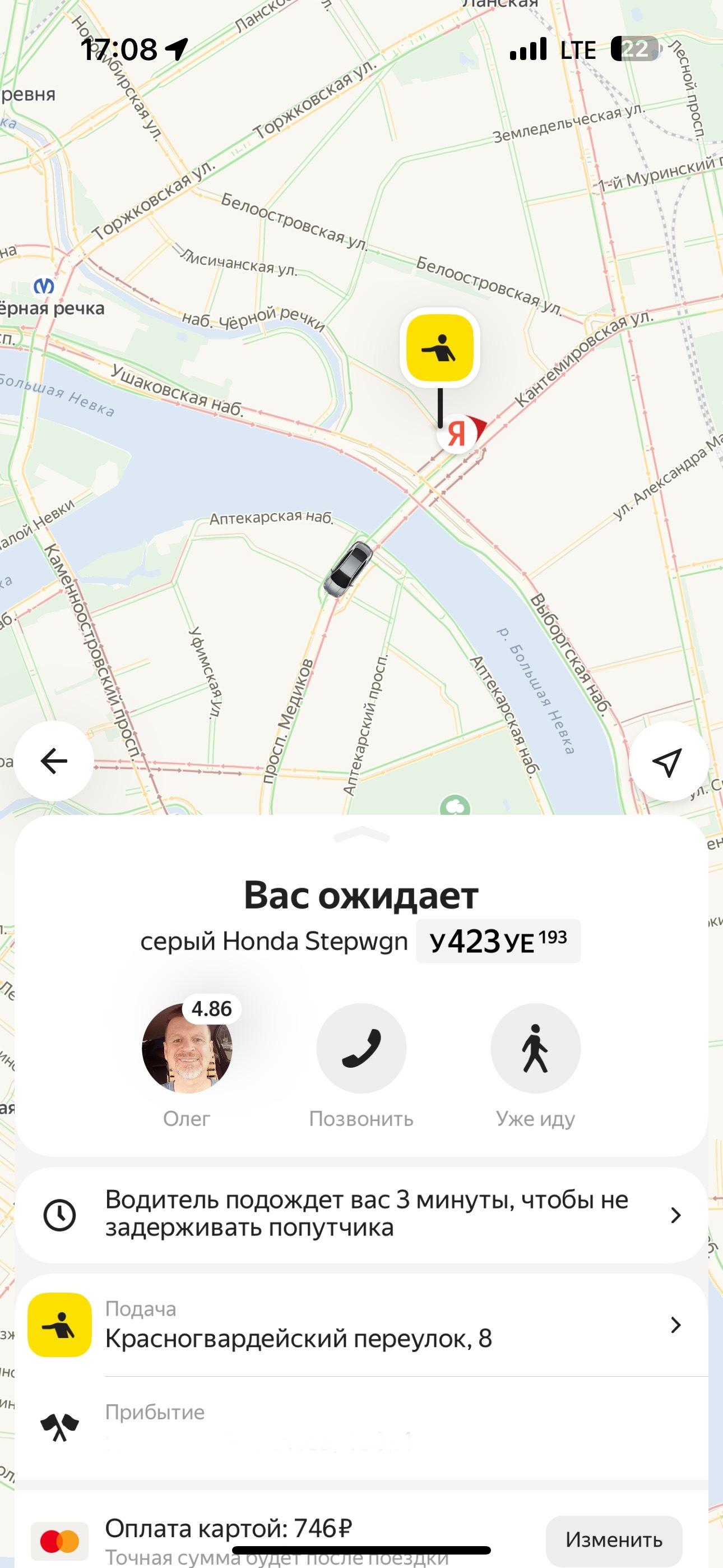Change payment method with Изменить
Image resolution: width=723 pixels, height=1568 pixels.
point(614,1539)
